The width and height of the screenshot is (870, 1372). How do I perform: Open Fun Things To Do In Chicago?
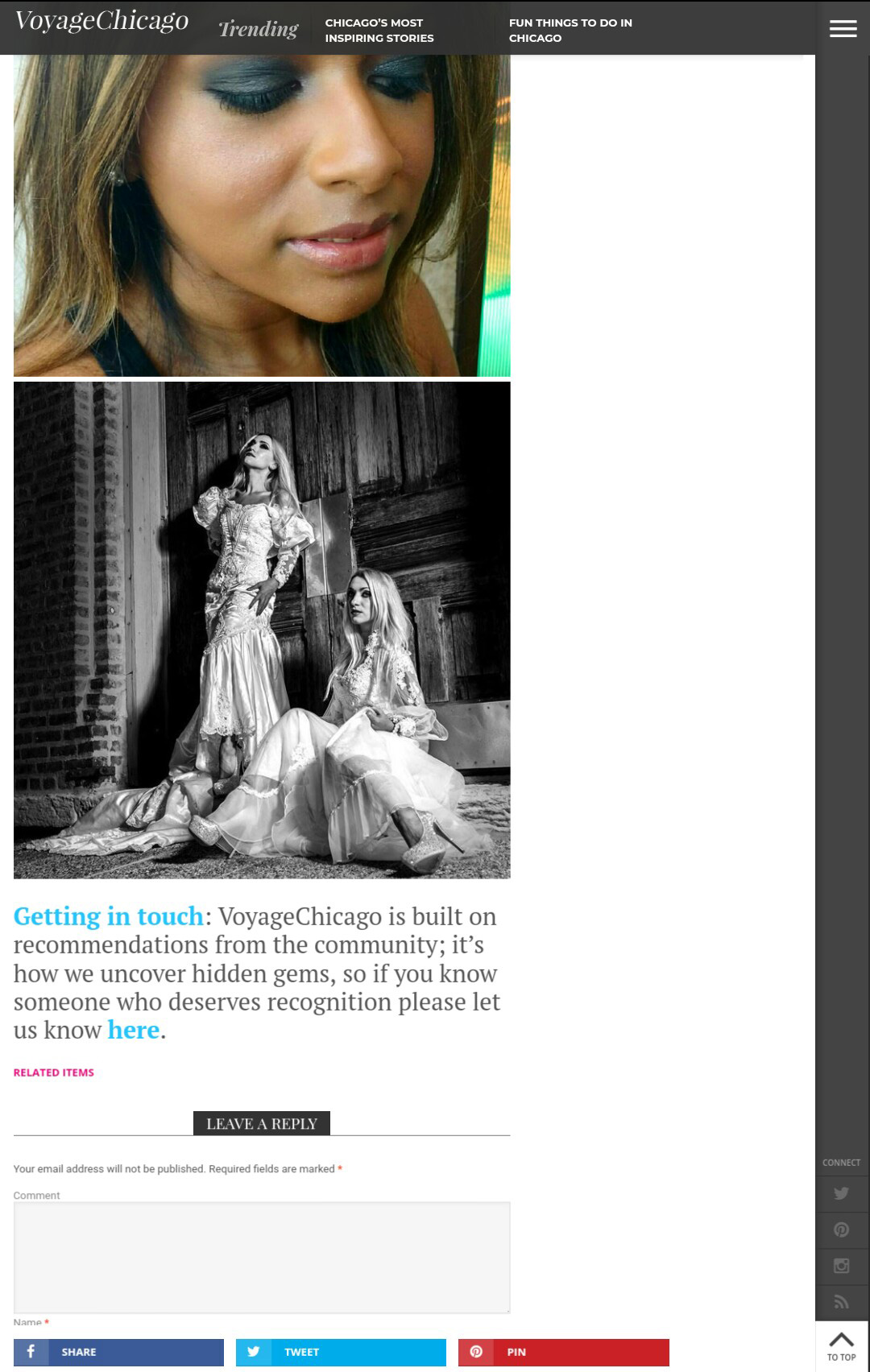click(570, 30)
